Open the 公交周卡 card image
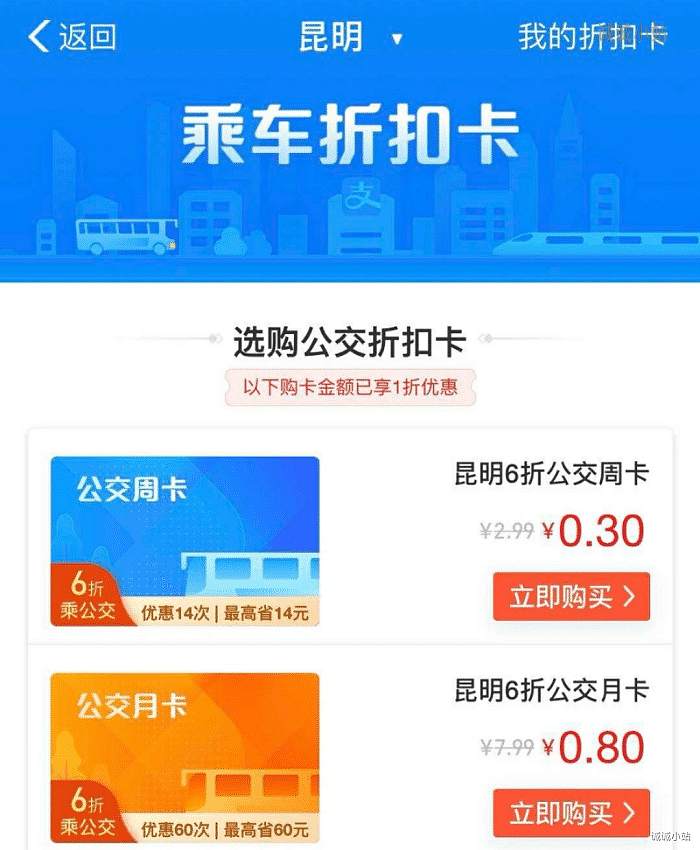The height and width of the screenshot is (850, 700). click(x=185, y=541)
